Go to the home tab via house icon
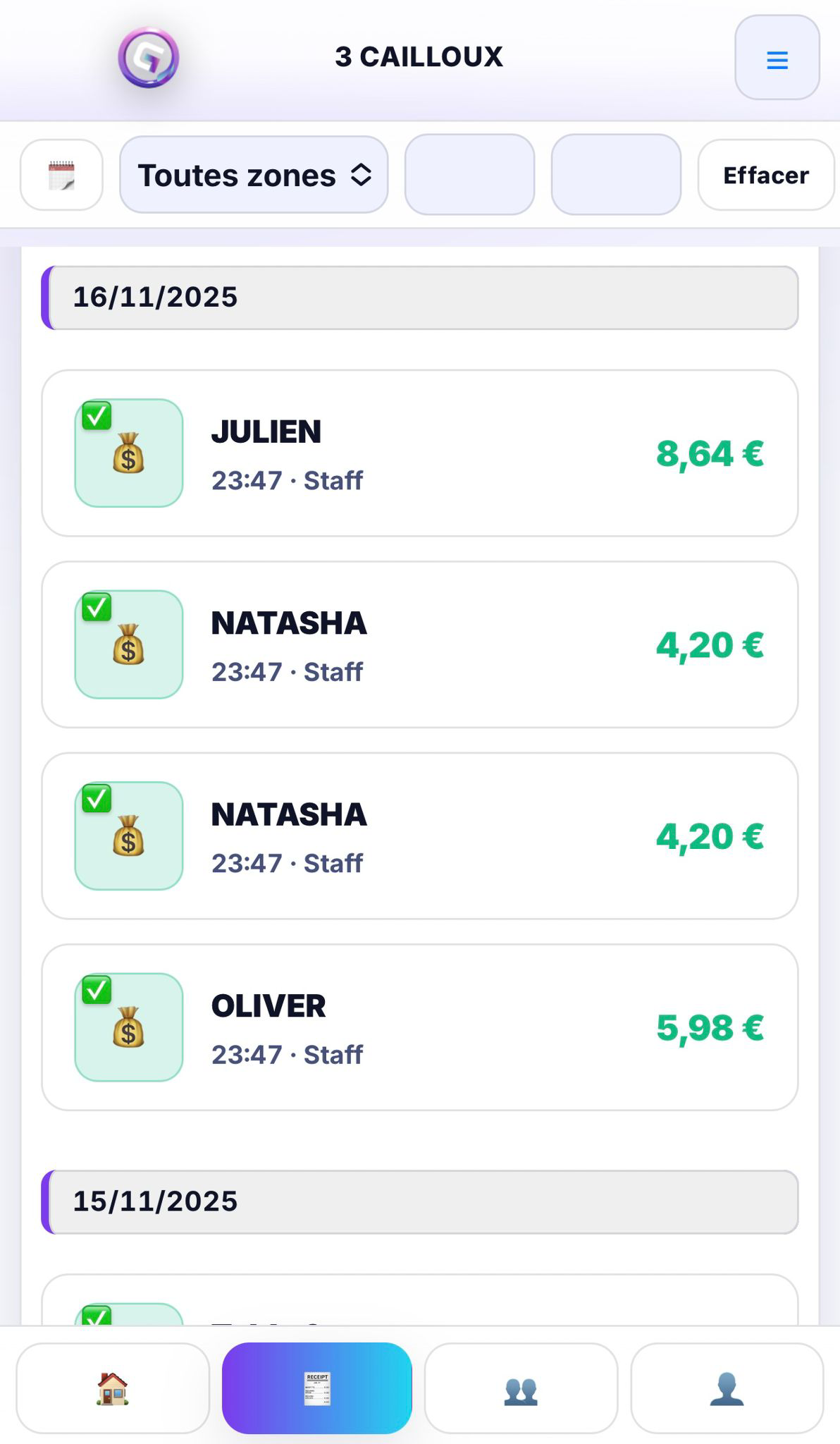 (113, 1387)
